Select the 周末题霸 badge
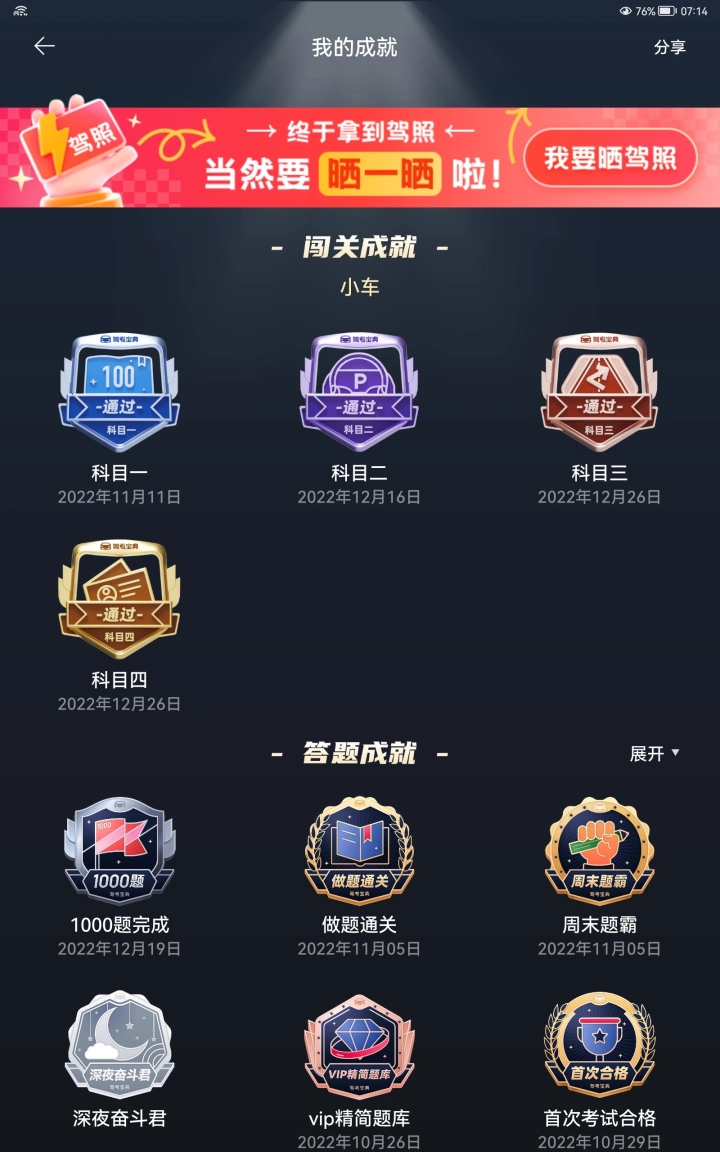This screenshot has height=1152, width=720. click(x=599, y=851)
